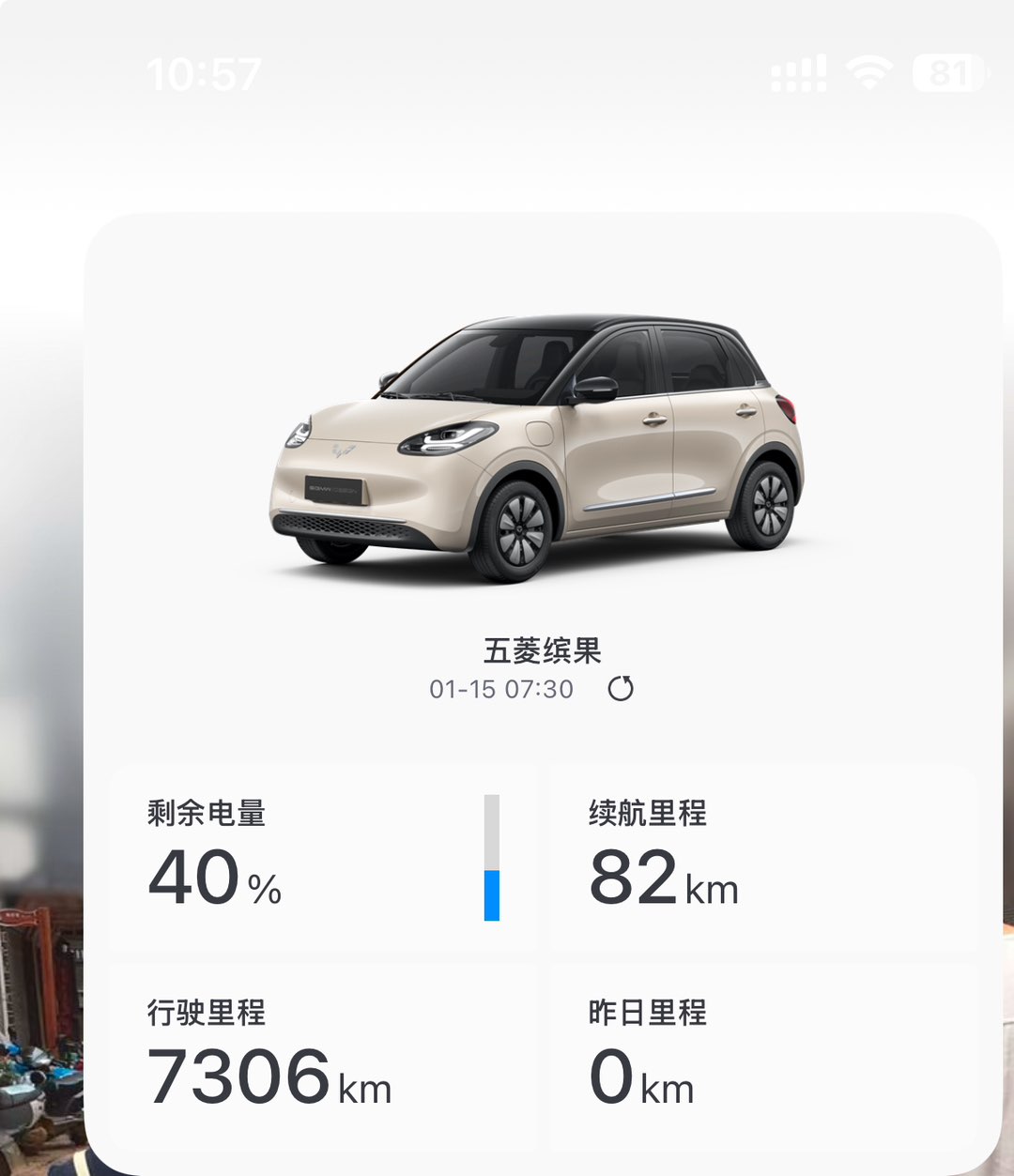Open the 昨日里程 yesterday mileage card
Screen dimensions: 1014x1176
762,1056
